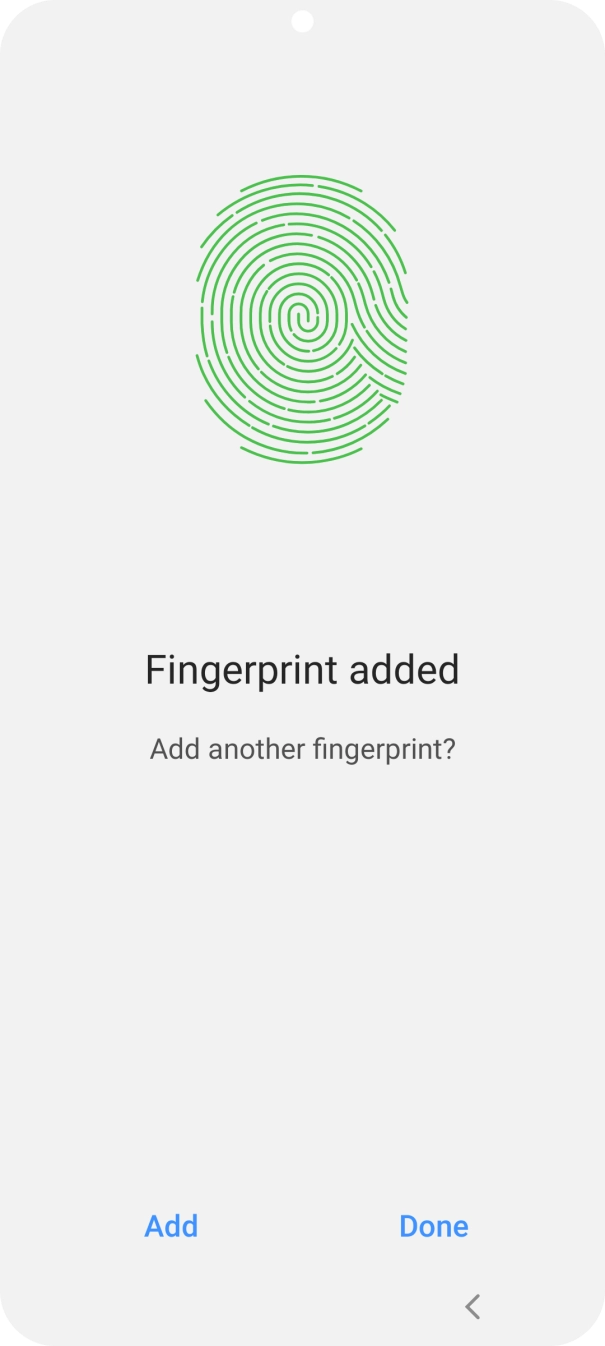The image size is (605, 1346).
Task: Select Done to finish fingerprint setup
Action: point(433,1226)
